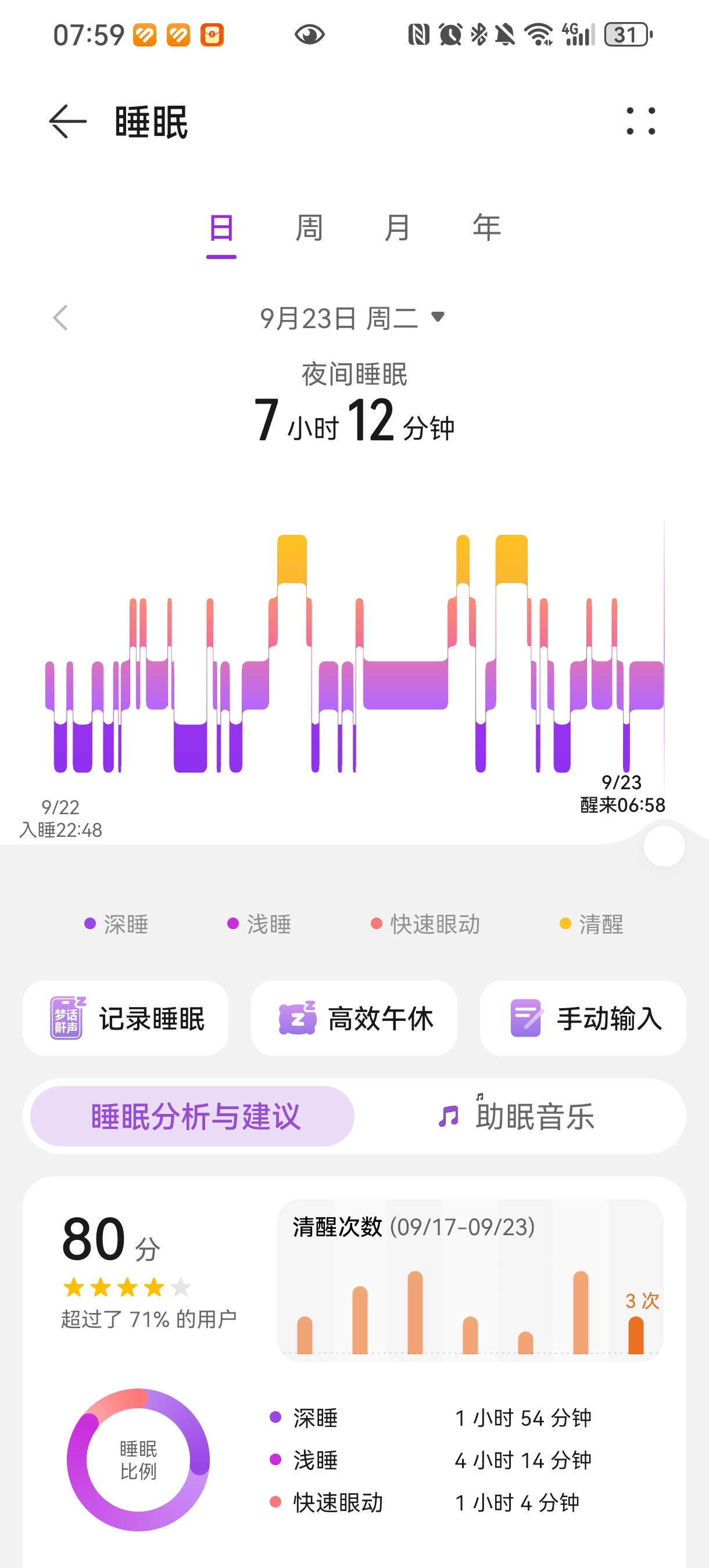
Task: Open 手动输入 to add sleep manually
Action: click(583, 1017)
